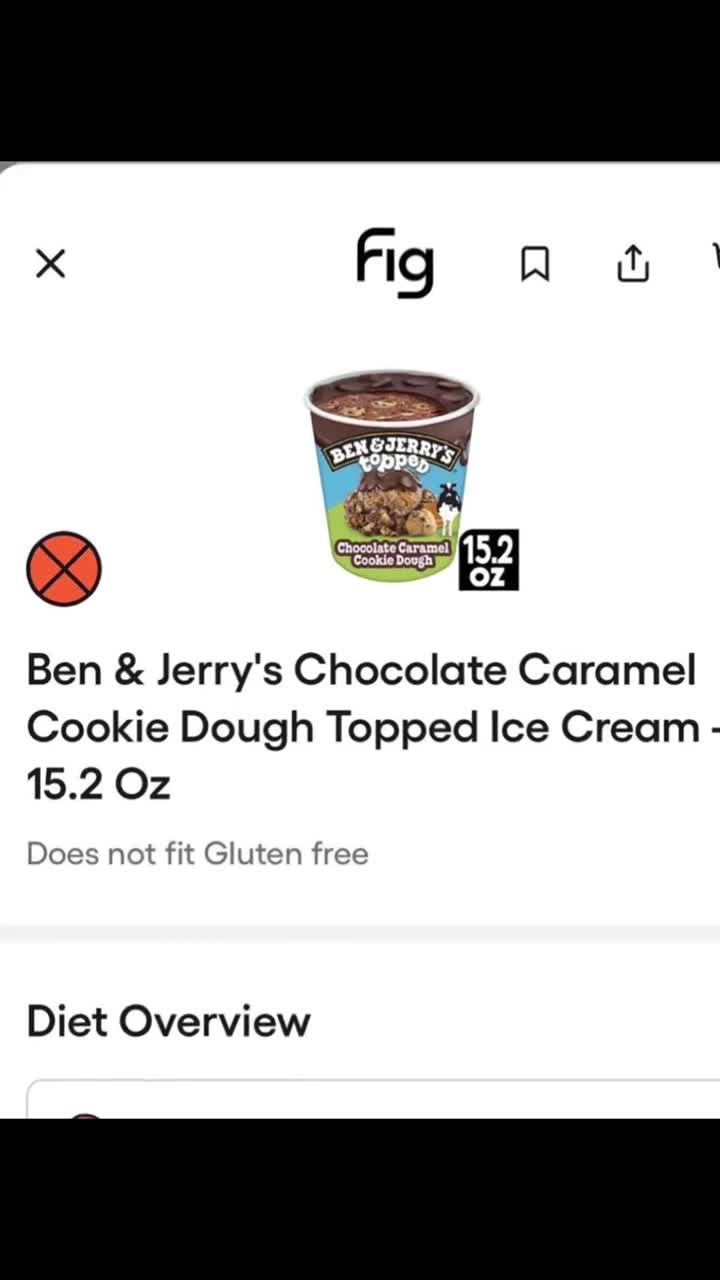
Task: Close the product detail page
Action: [x=50, y=264]
